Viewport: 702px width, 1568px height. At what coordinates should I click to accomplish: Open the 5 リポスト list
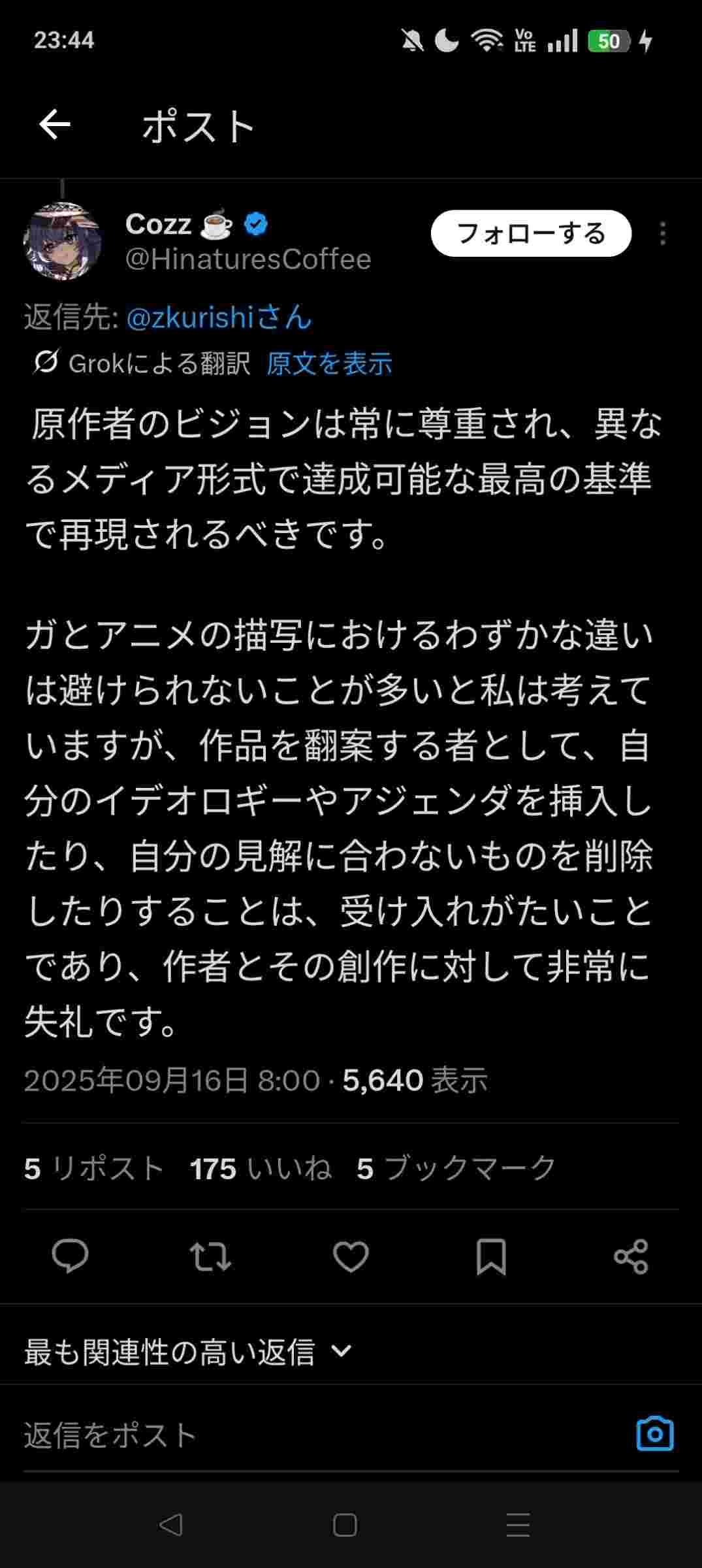point(93,1169)
